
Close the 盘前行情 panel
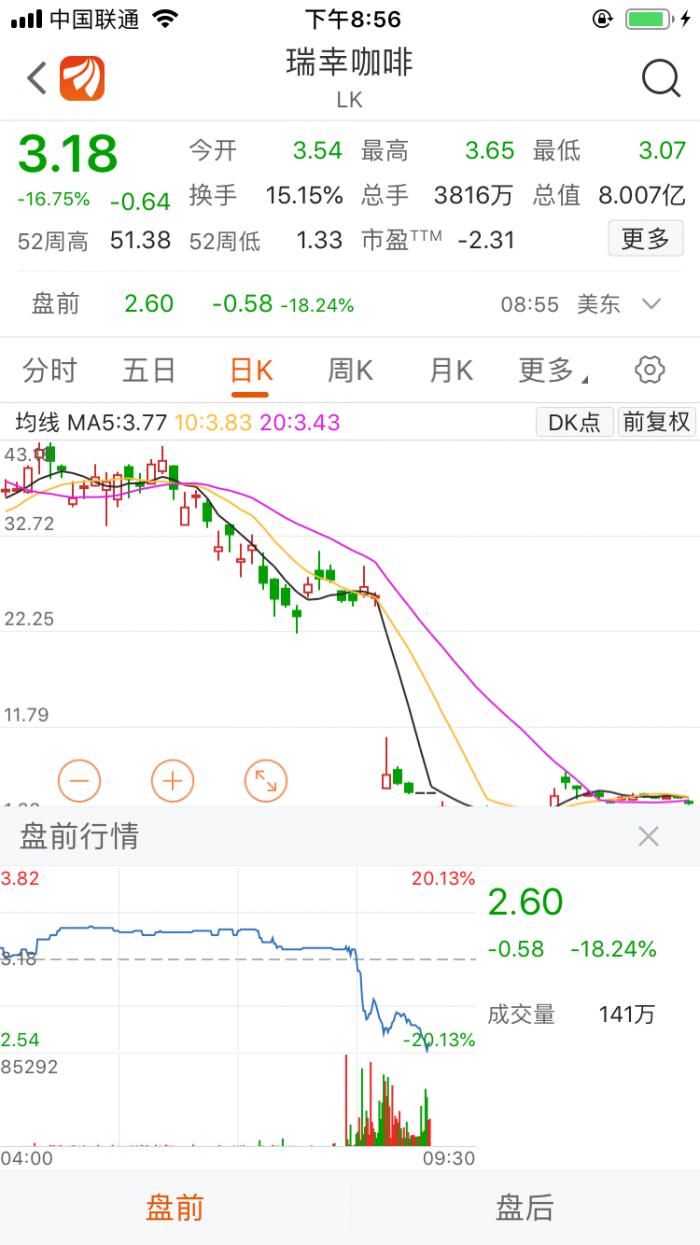[x=648, y=836]
